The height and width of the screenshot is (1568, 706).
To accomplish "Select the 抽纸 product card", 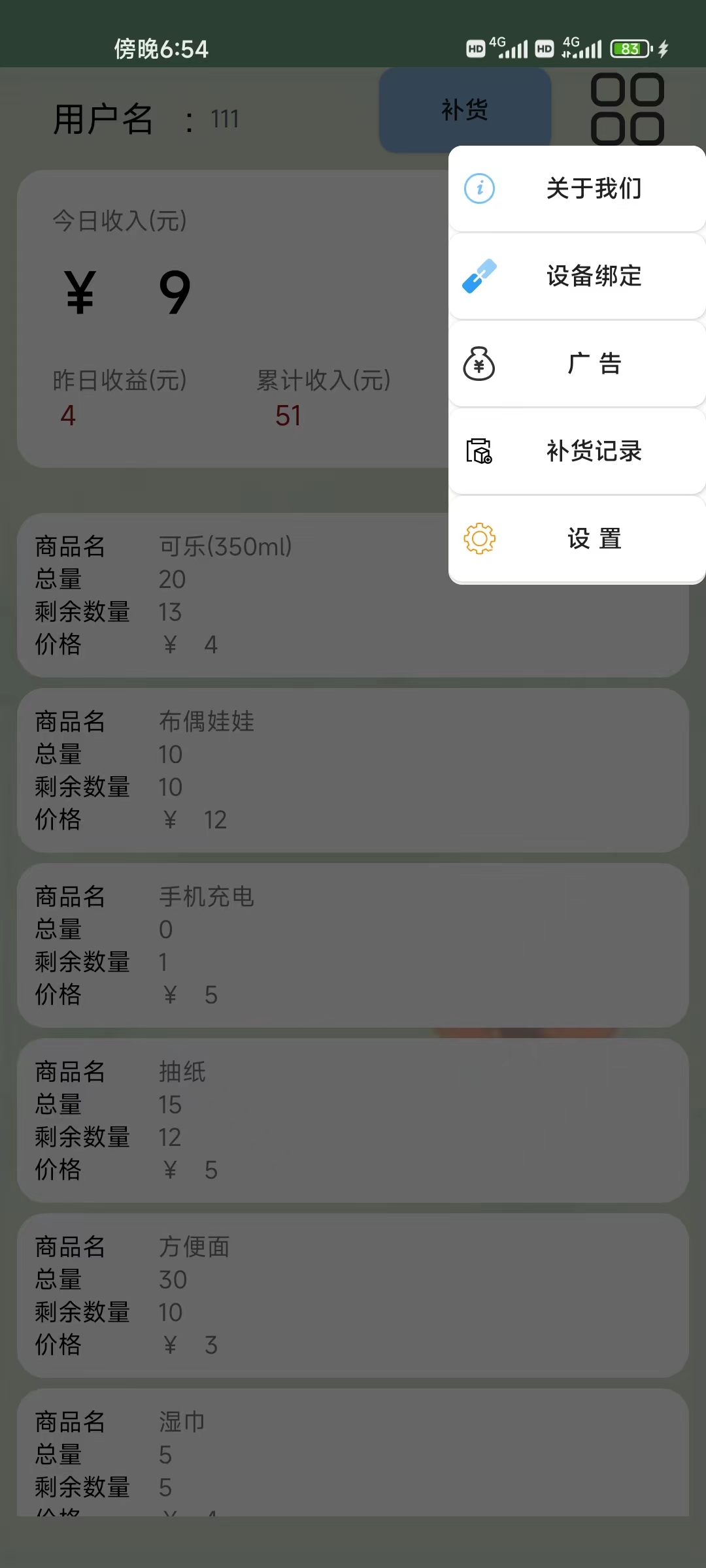I will point(353,1120).
